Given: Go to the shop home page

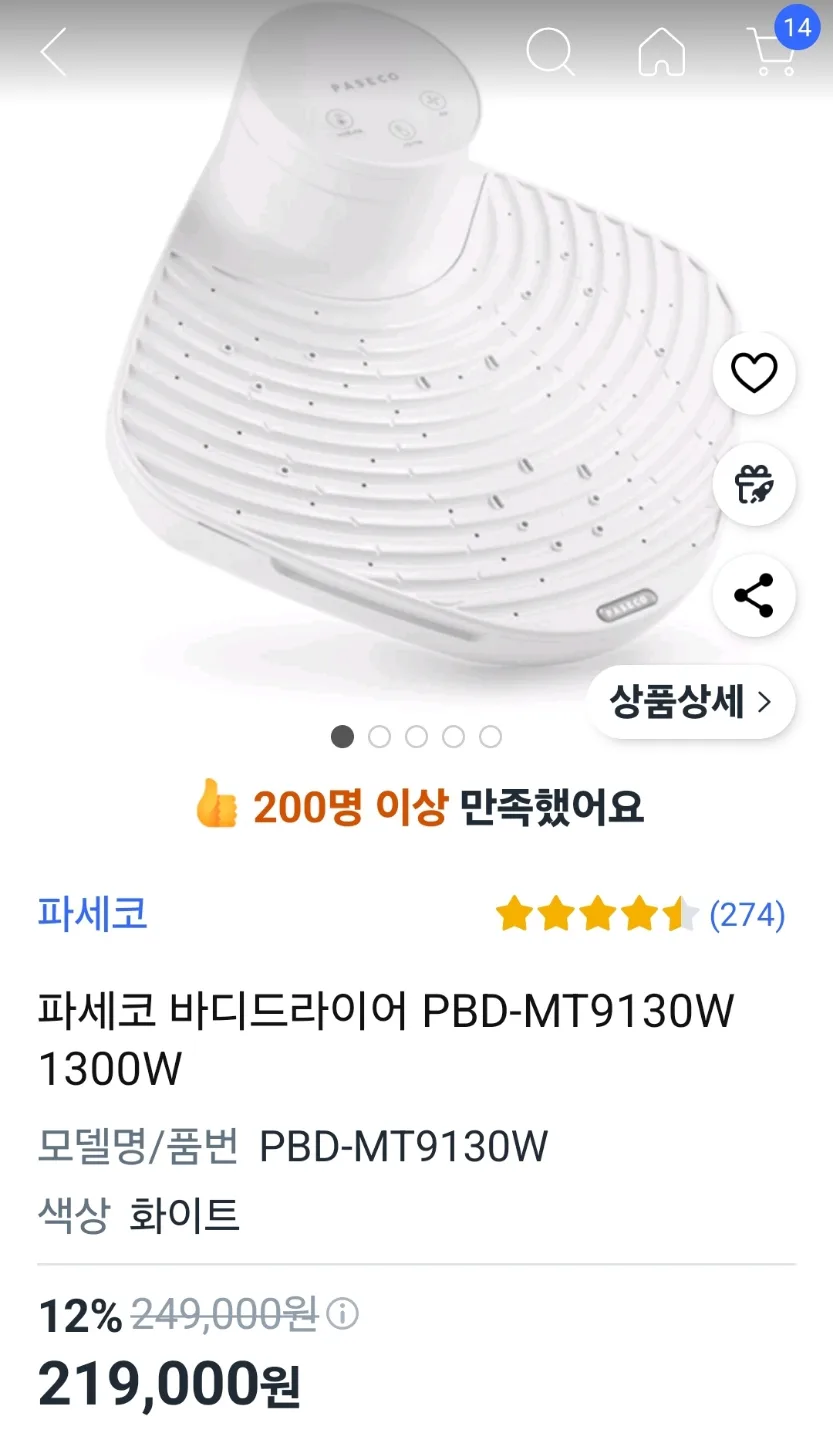Looking at the screenshot, I should 661,52.
